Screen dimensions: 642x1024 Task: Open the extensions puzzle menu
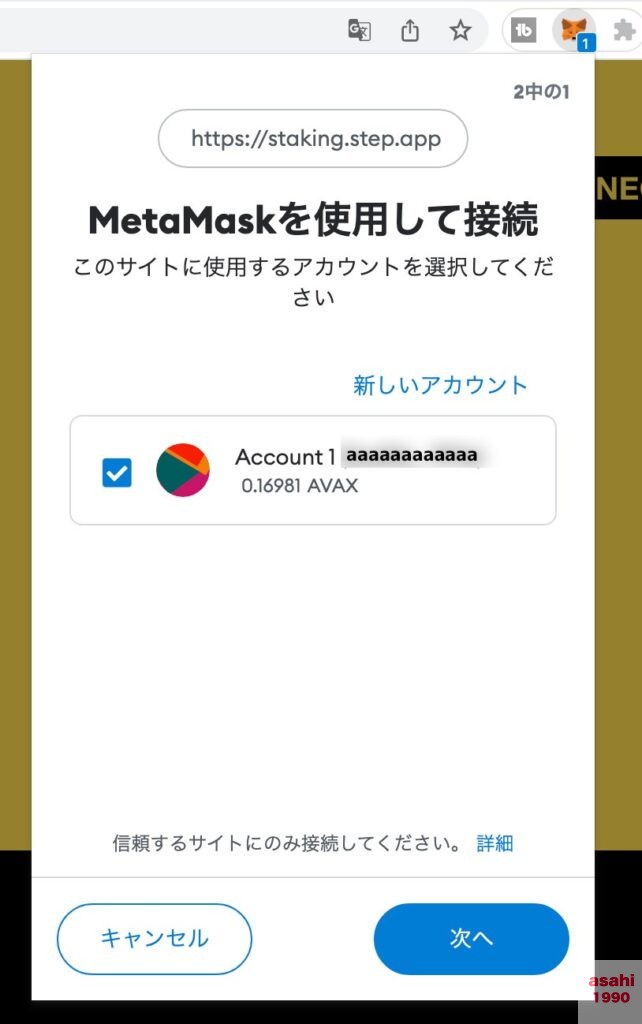624,30
